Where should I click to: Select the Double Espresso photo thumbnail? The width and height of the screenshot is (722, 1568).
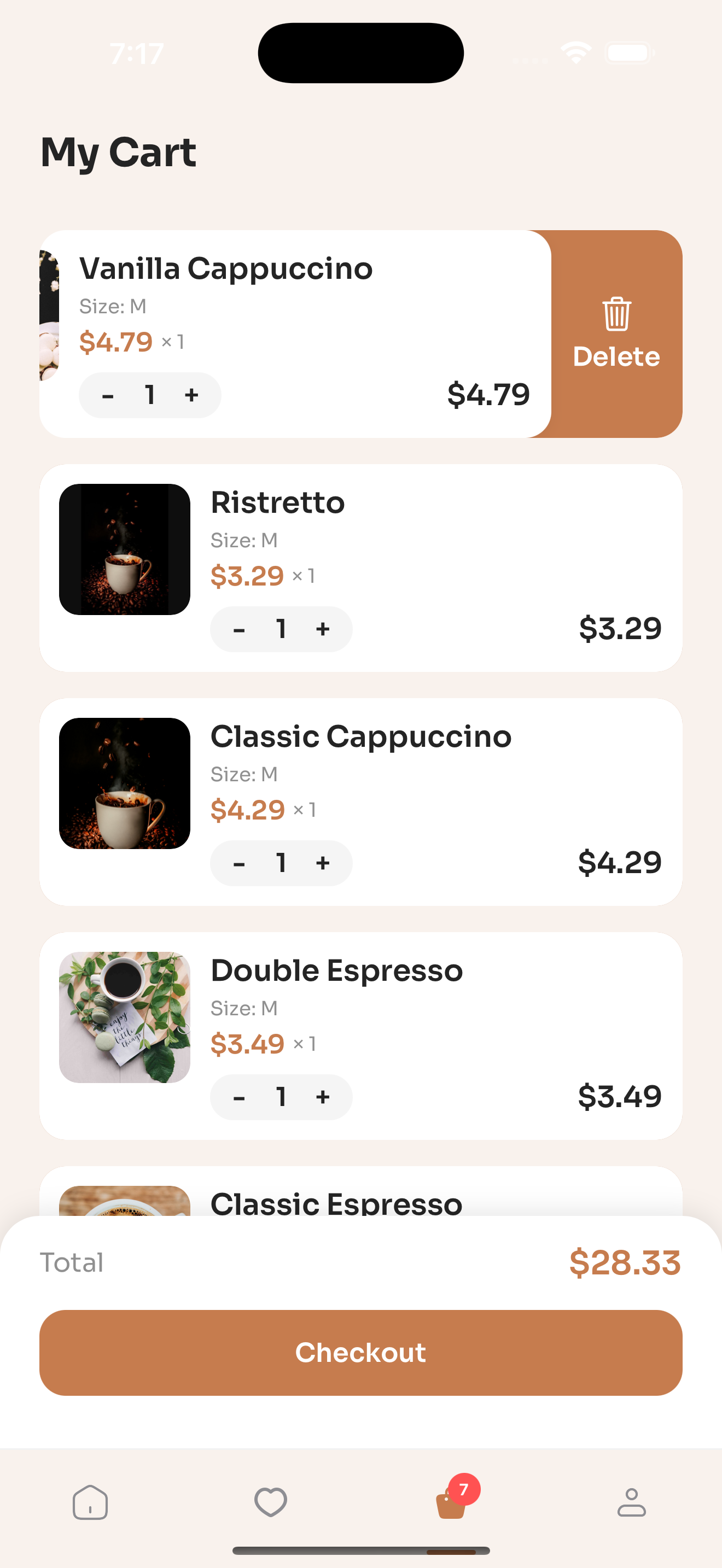[x=124, y=1017]
